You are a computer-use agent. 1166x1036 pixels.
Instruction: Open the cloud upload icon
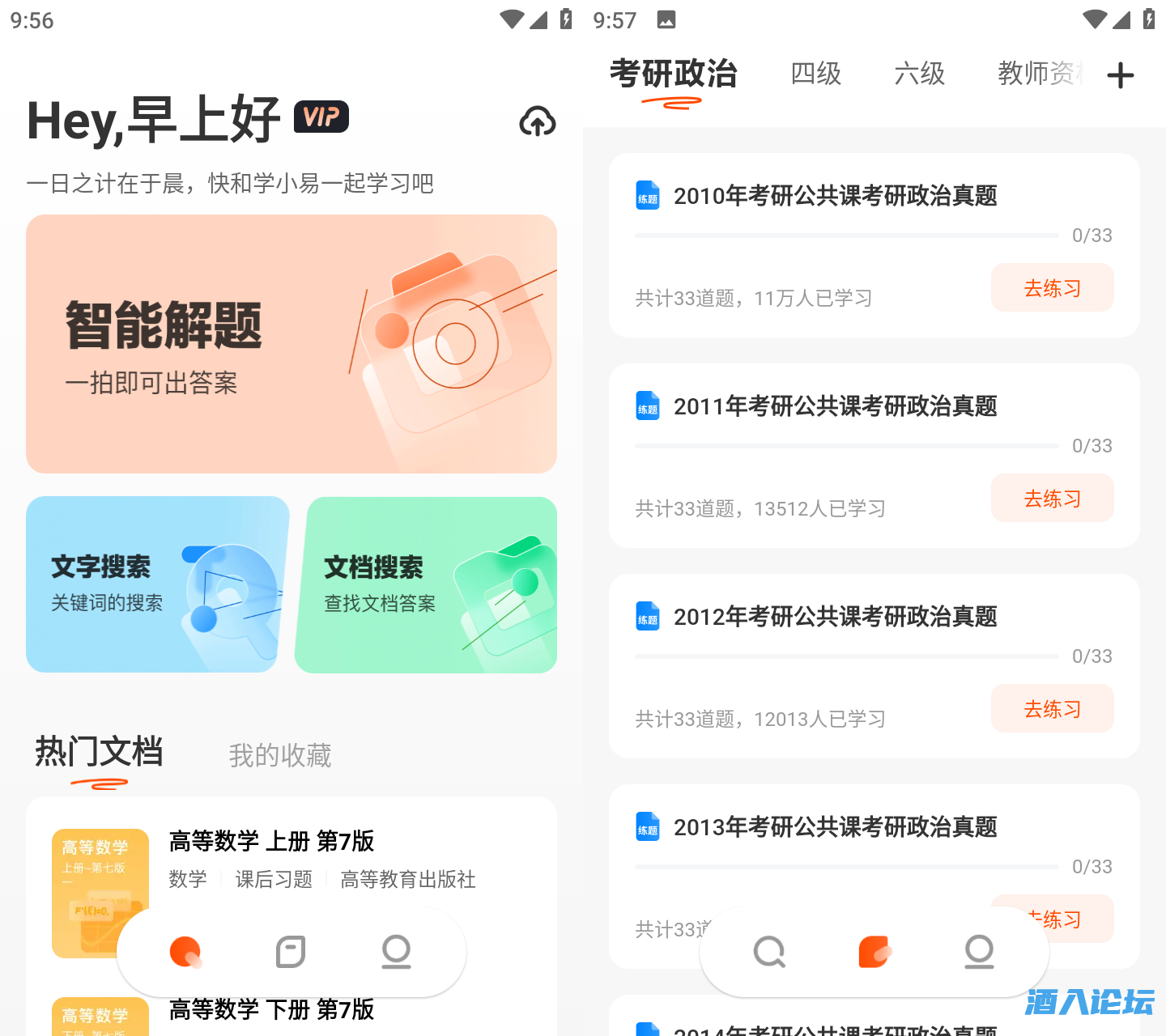537,122
